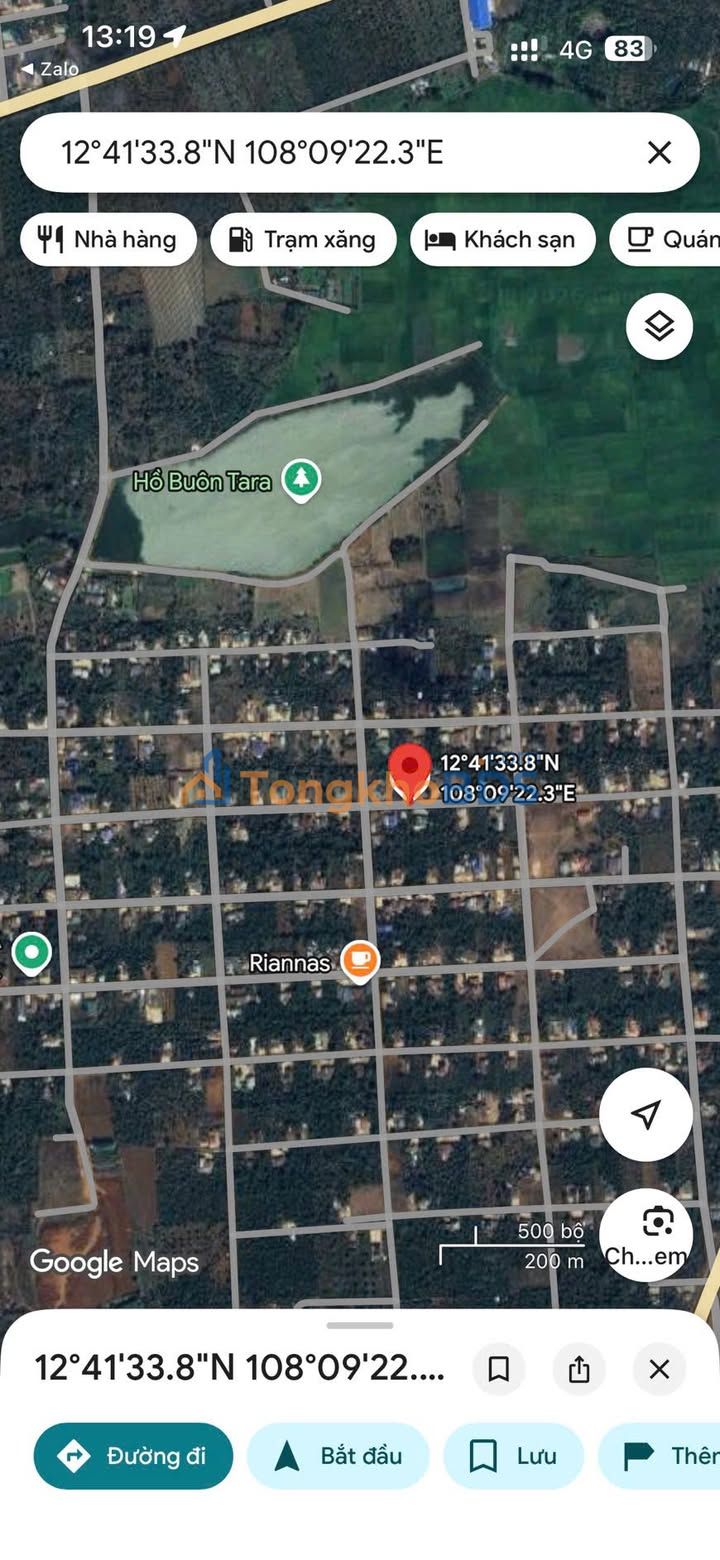
Task: Tap the coordinates search field
Action: pos(340,152)
